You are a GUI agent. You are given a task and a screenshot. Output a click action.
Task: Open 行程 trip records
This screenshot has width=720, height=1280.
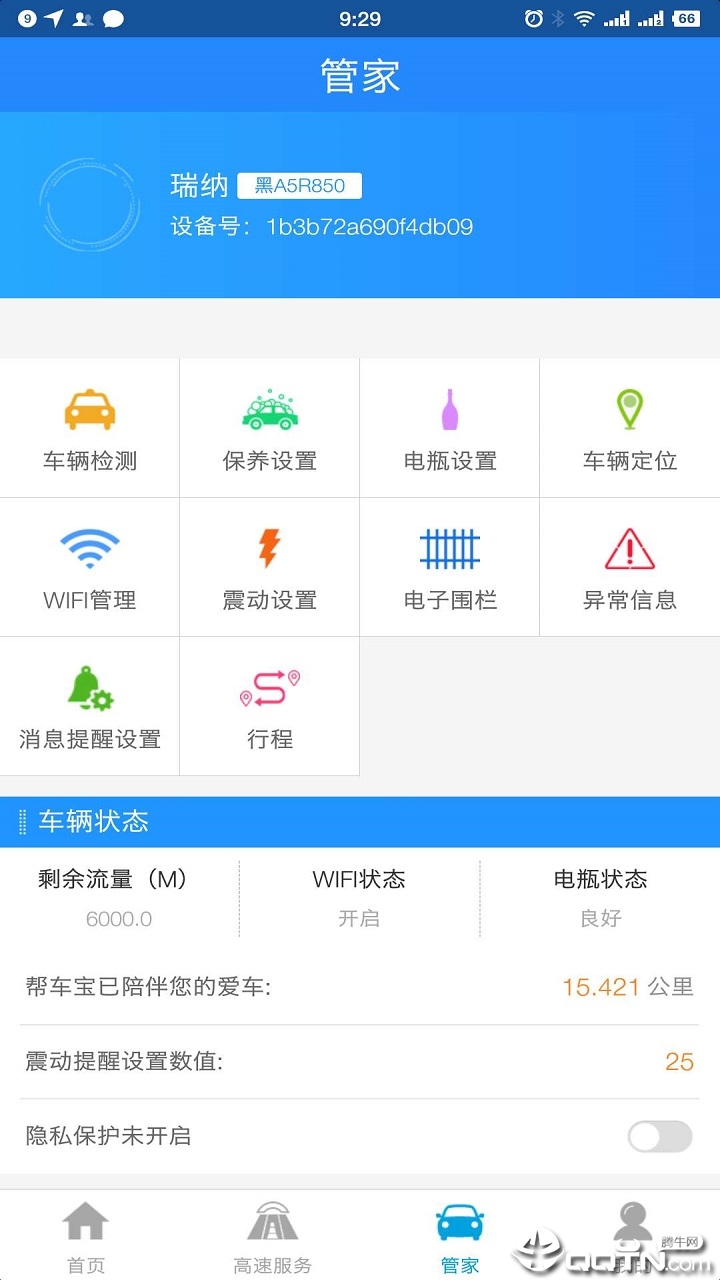pyautogui.click(x=270, y=706)
